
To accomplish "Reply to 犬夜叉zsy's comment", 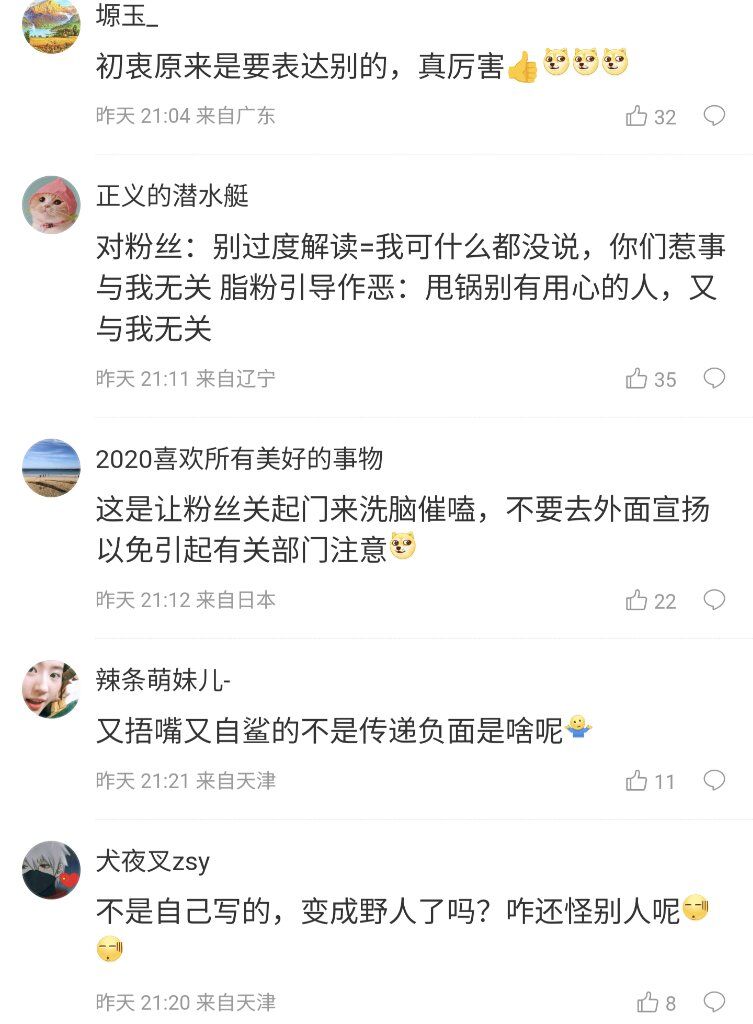I will pos(714,1001).
